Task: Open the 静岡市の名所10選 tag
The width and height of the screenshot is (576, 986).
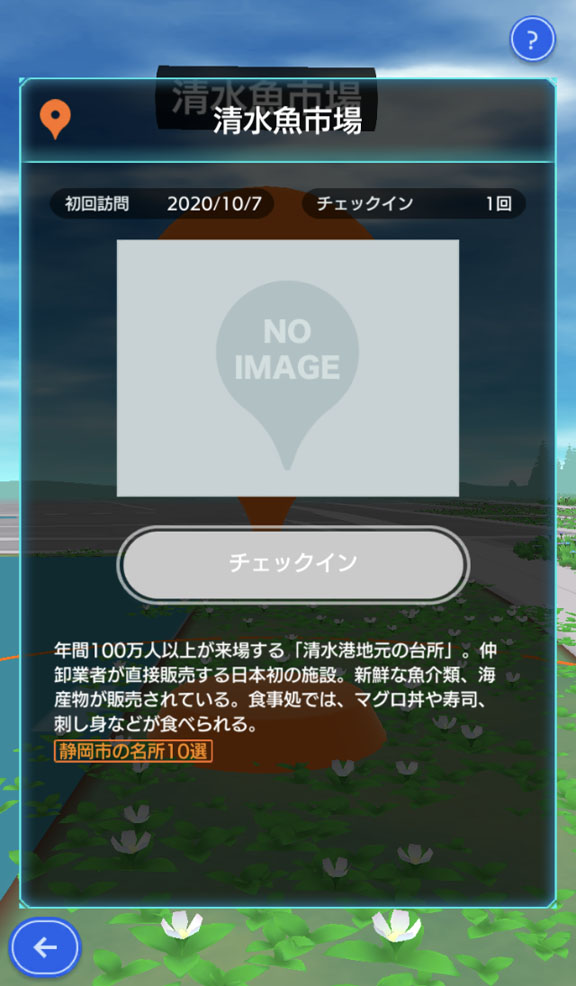Action: 133,751
